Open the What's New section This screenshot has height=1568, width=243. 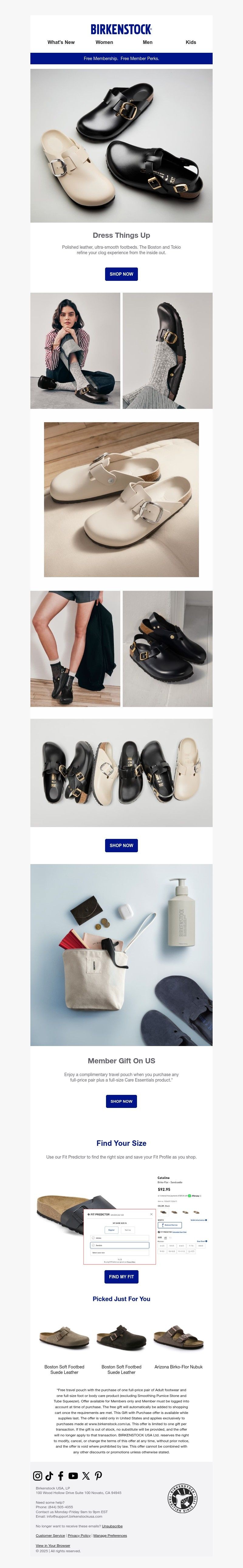click(61, 42)
